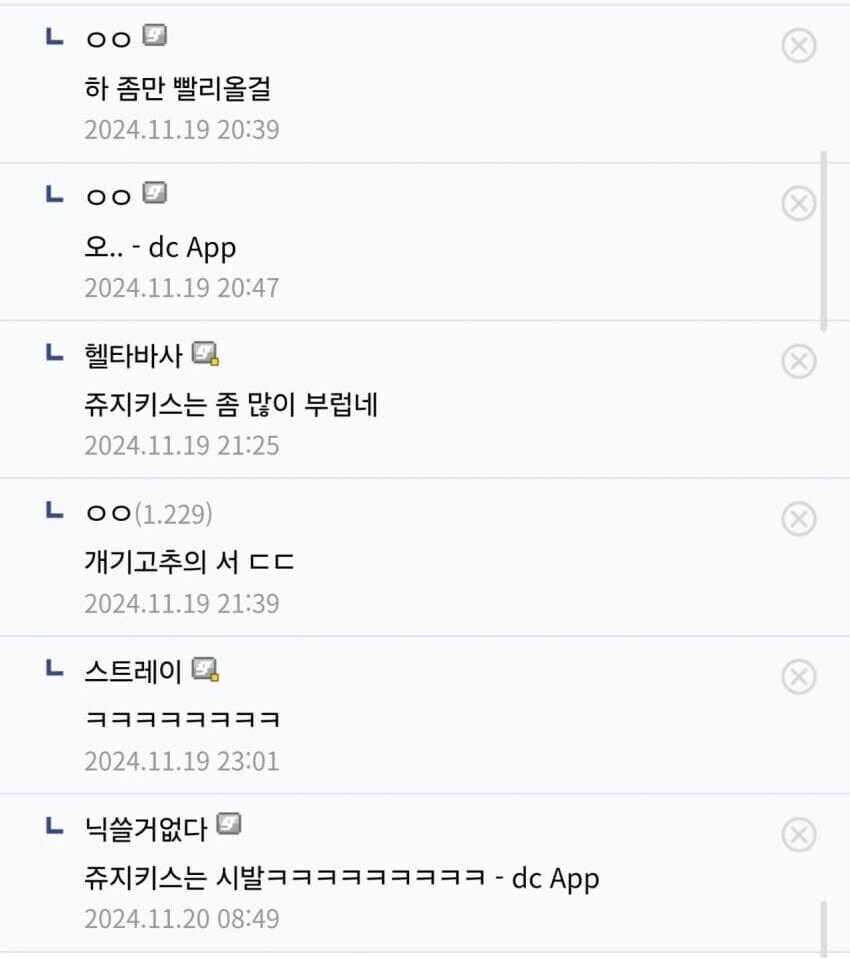Delete 스트레이's ㅋㅋㅋ comment

(798, 677)
